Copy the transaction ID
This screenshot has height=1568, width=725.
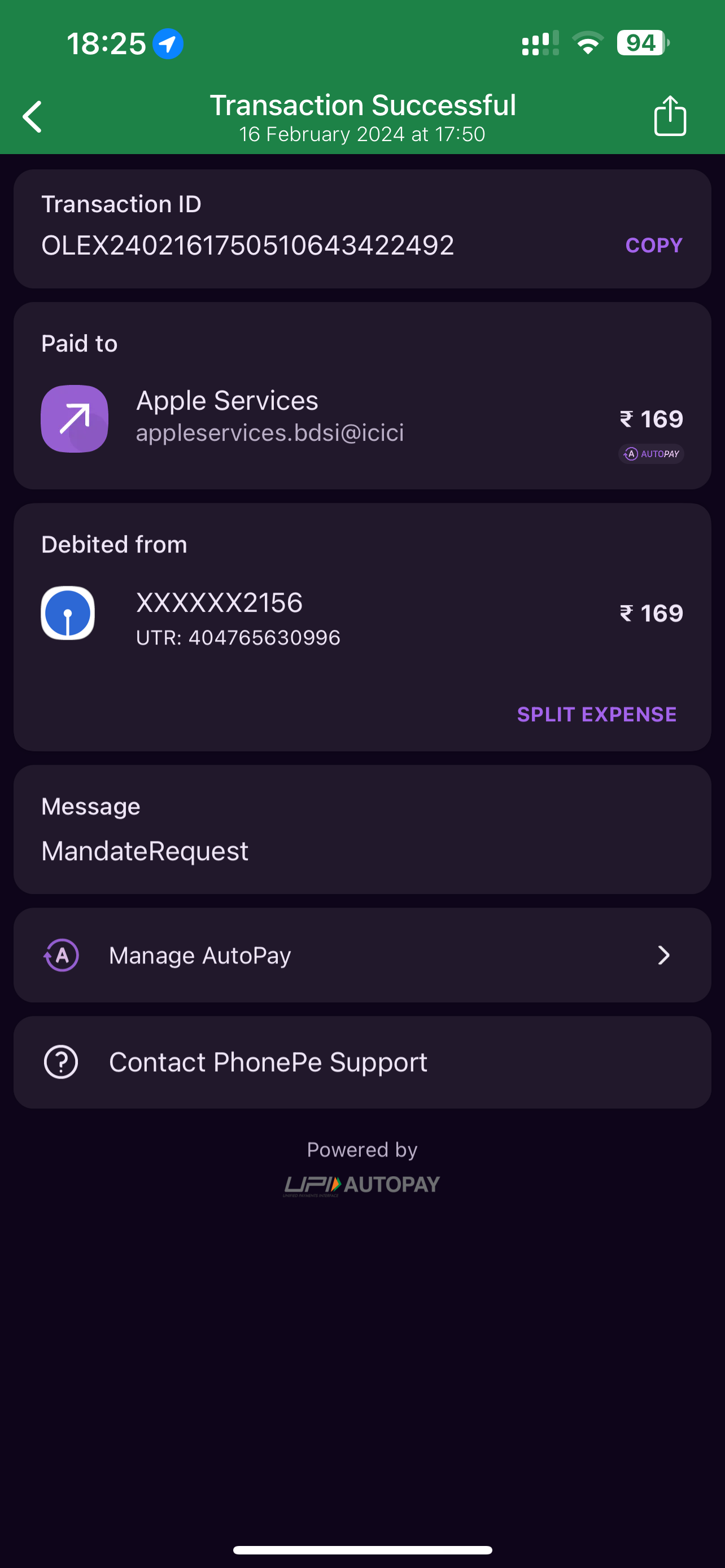point(653,246)
